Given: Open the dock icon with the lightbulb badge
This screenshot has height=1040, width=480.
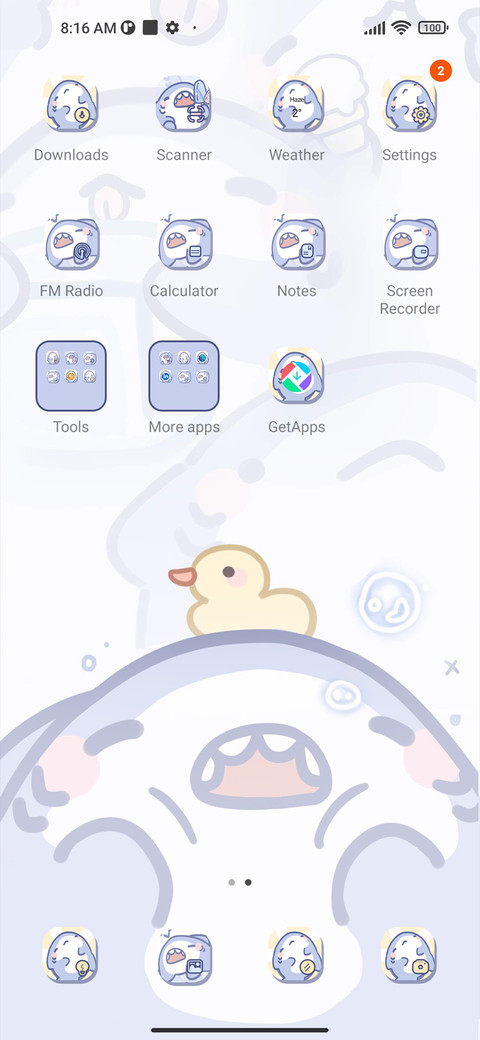Looking at the screenshot, I should pos(71,955).
